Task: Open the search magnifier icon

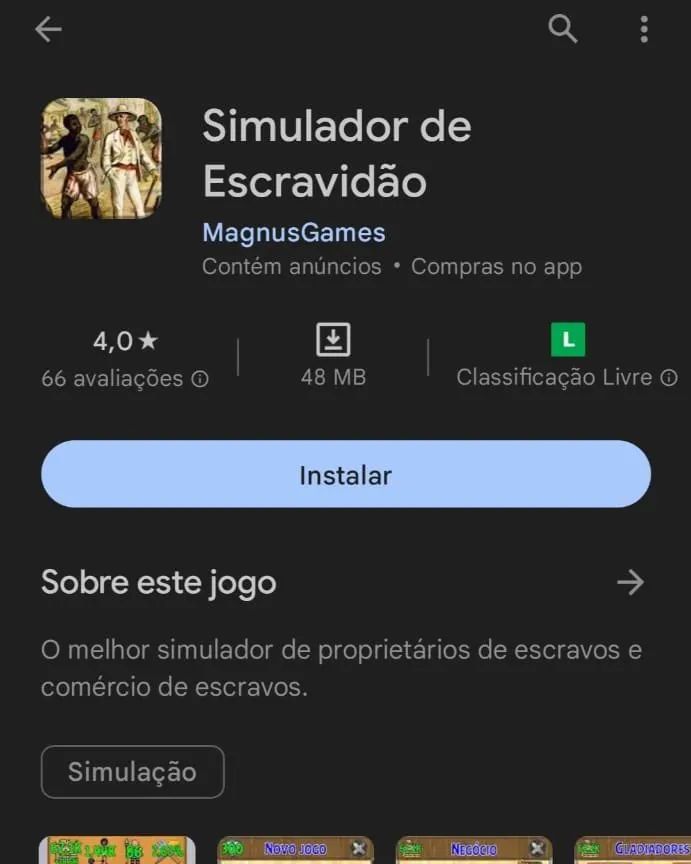Action: [x=563, y=30]
